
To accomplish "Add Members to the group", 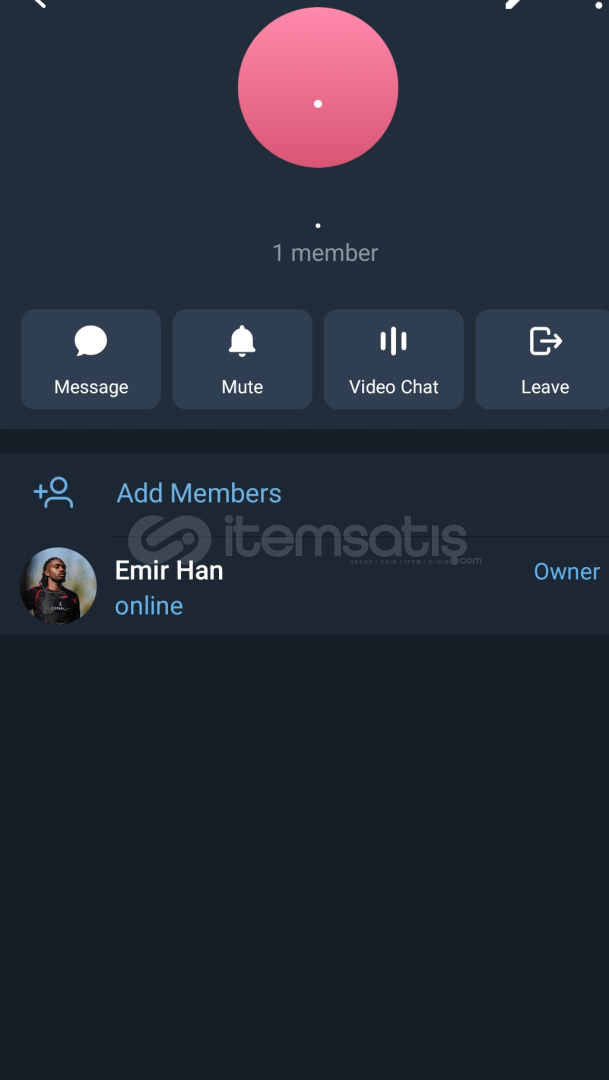I will point(198,493).
